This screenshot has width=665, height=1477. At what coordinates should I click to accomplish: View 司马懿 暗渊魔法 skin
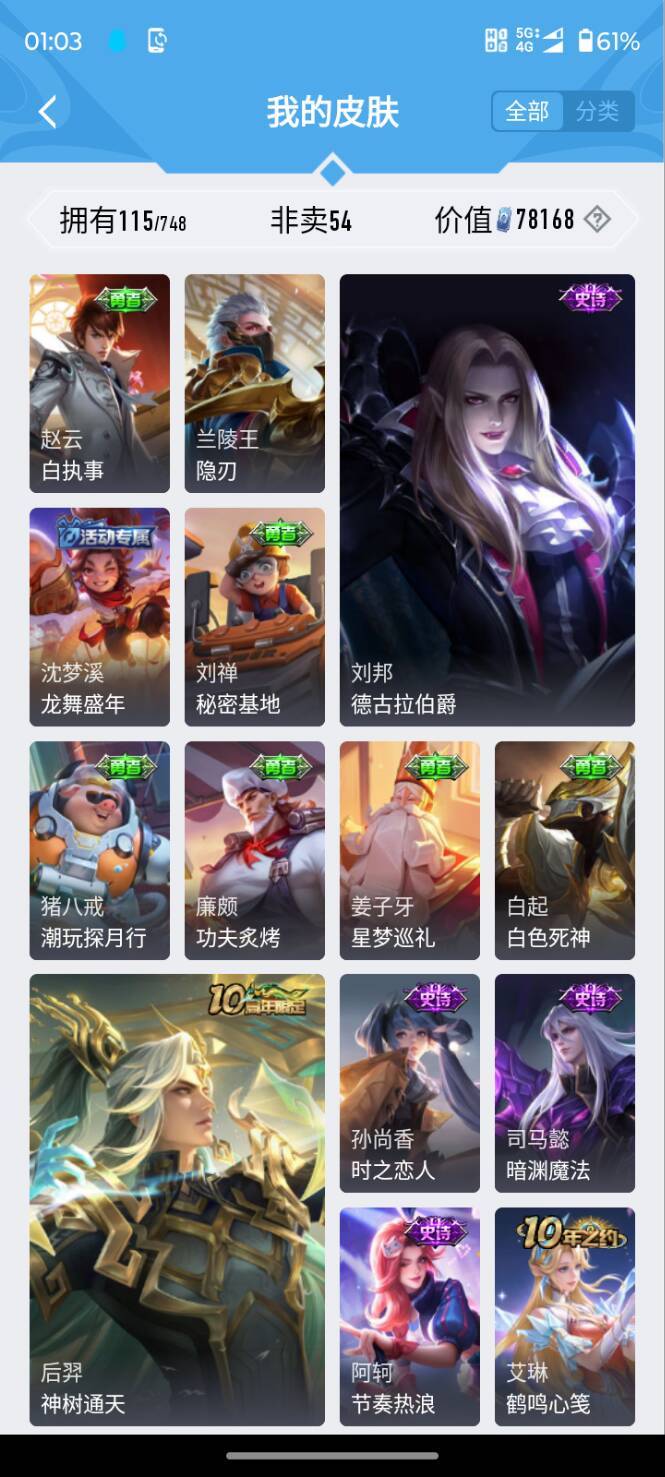pyautogui.click(x=565, y=1083)
